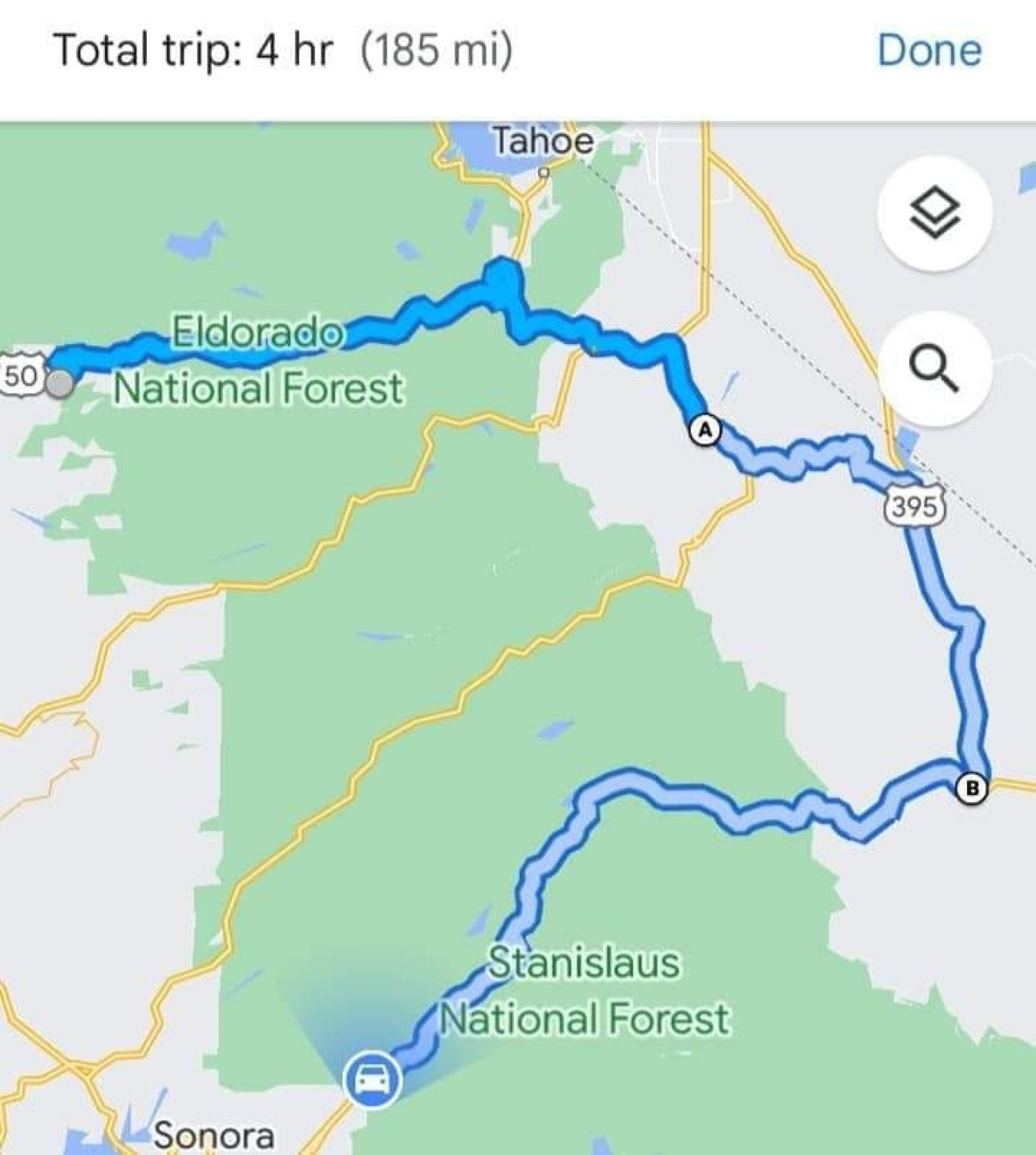Search along the route with the magnifier
The width and height of the screenshot is (1036, 1155).
(934, 369)
